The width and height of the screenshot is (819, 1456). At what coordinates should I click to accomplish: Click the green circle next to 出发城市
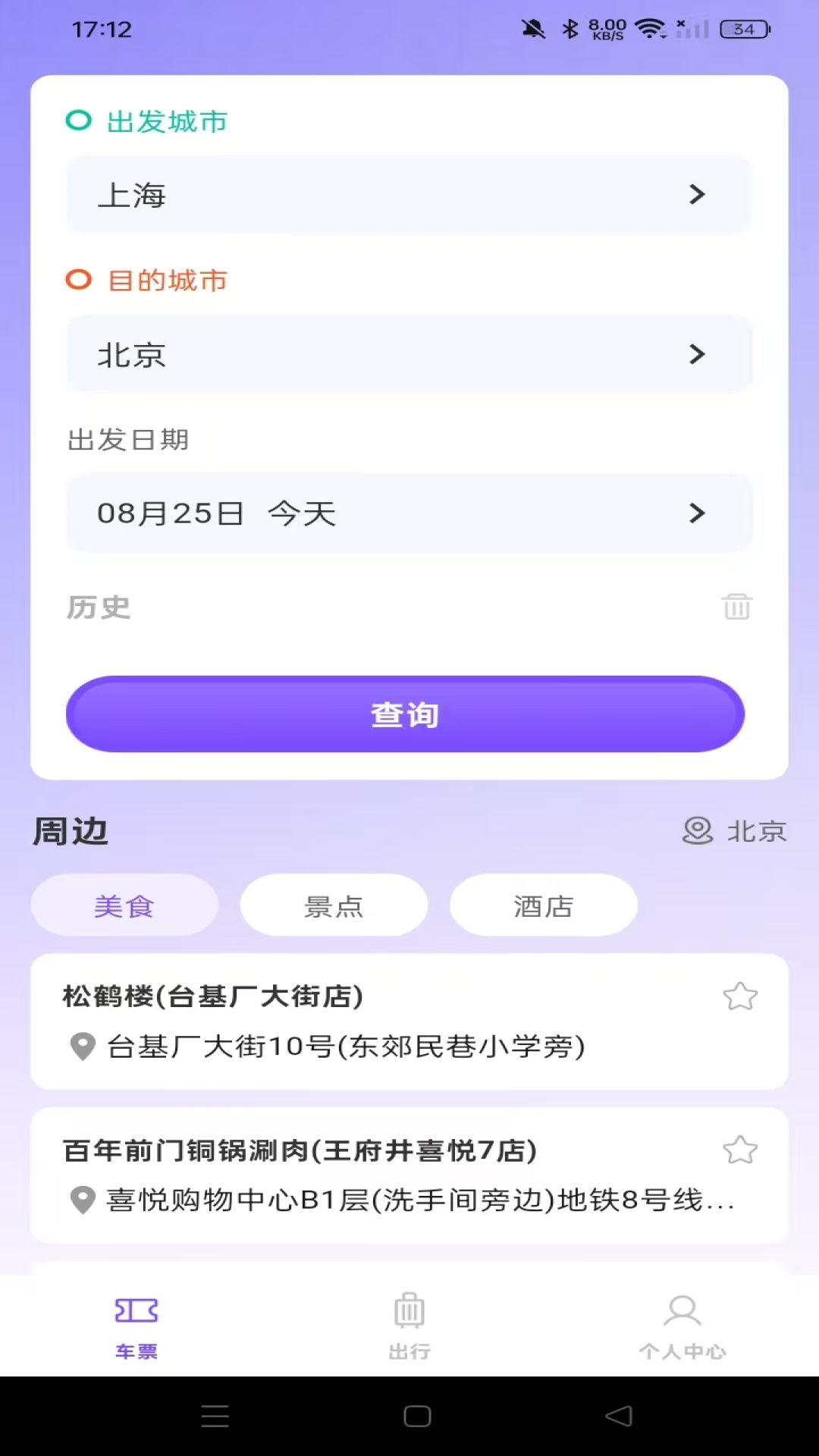pos(78,119)
